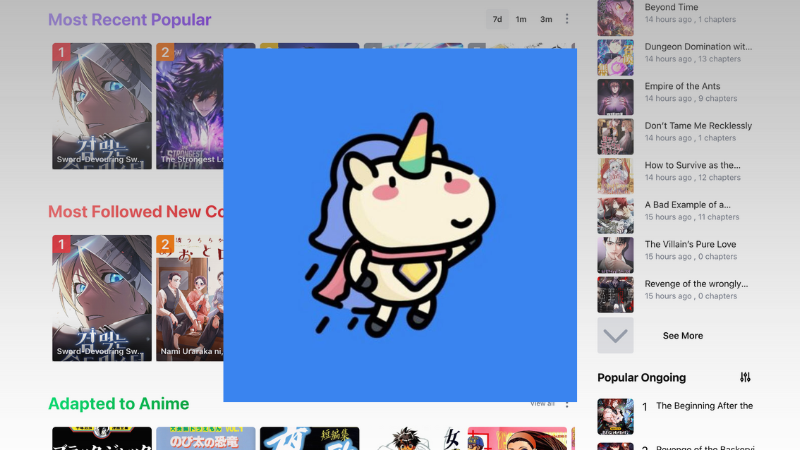View all Adapted to Anime titles
The height and width of the screenshot is (450, 800).
tap(542, 403)
